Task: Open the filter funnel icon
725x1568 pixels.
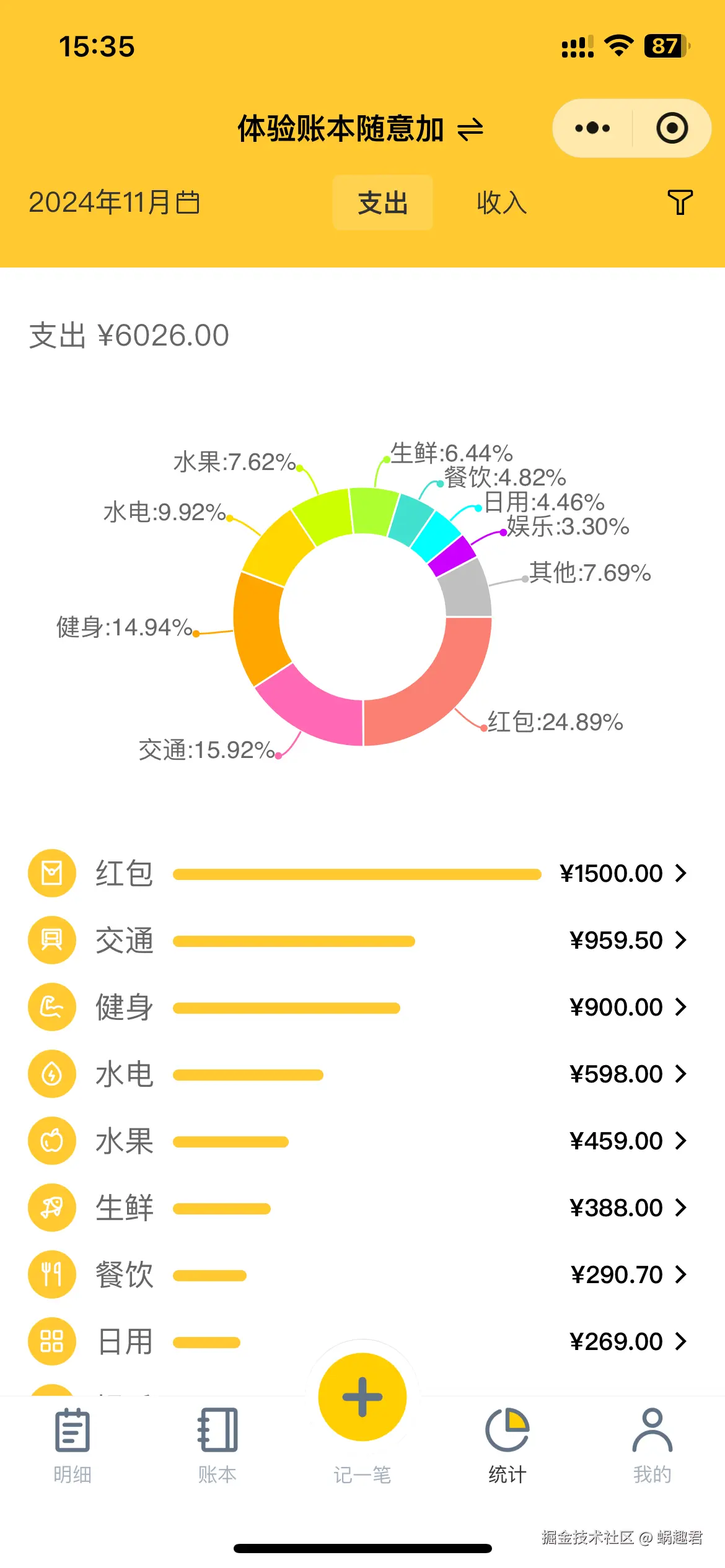Action: click(679, 203)
